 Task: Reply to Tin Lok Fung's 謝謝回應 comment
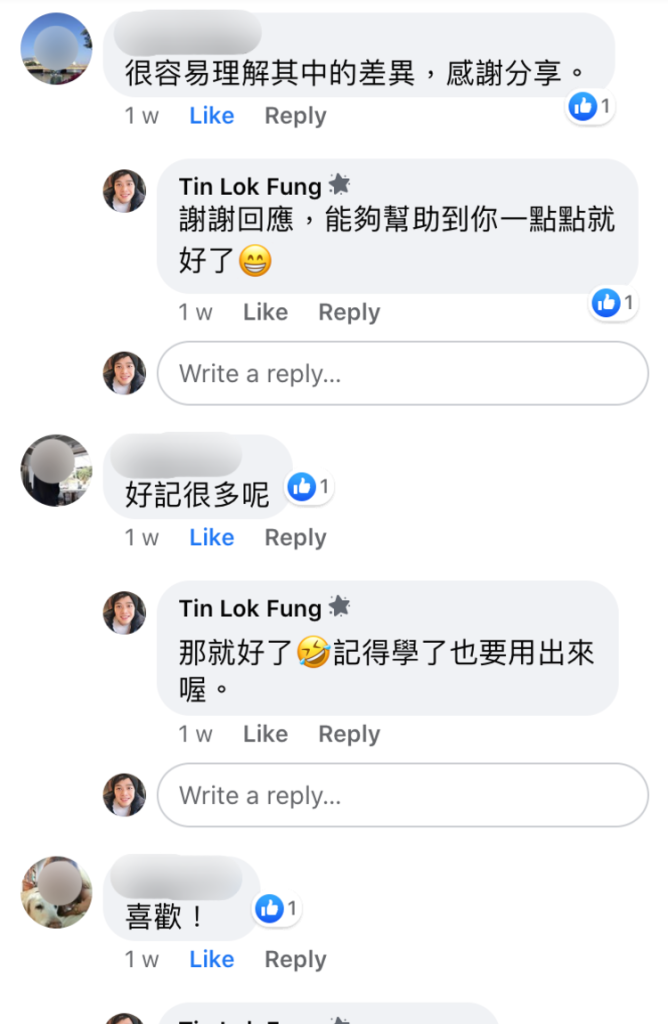point(349,312)
